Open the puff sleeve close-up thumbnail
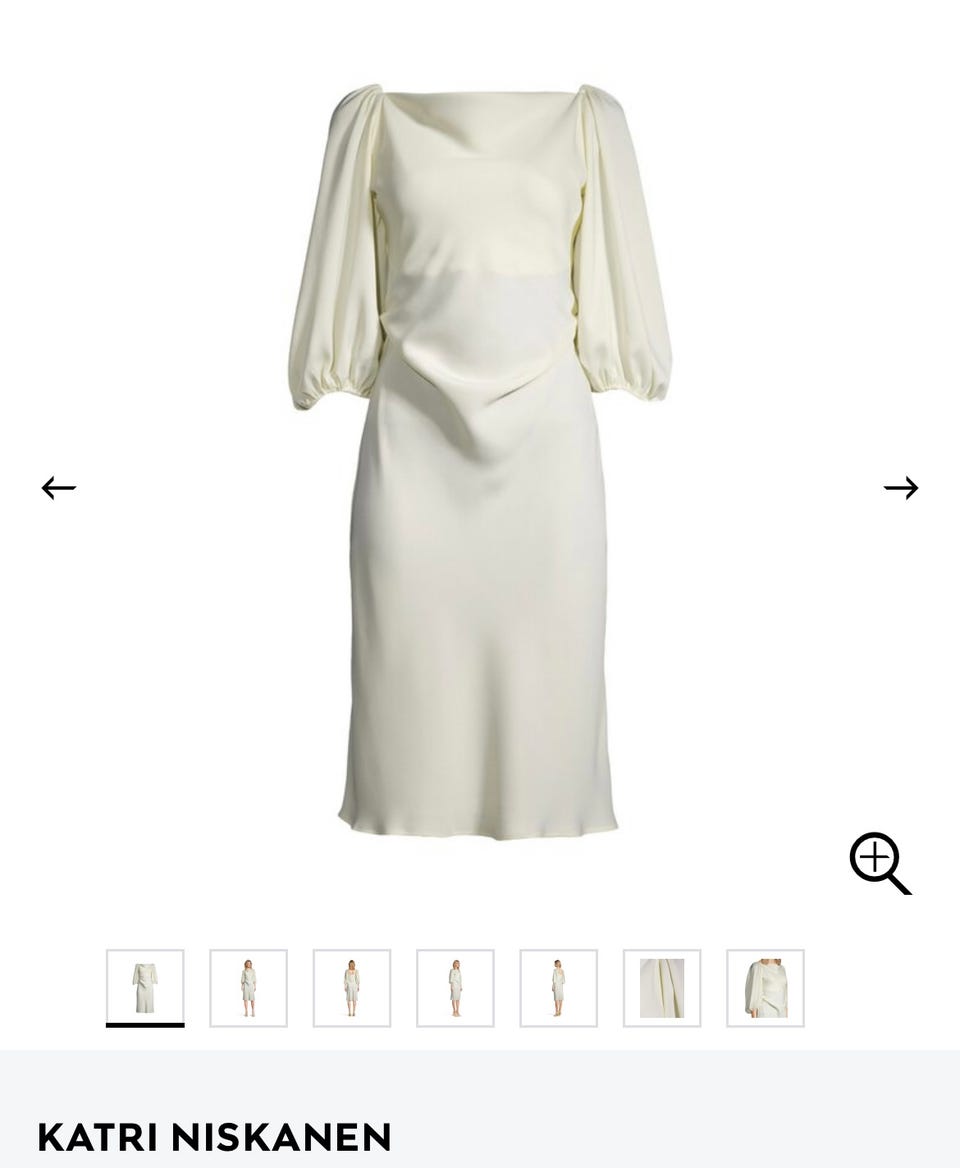 (765, 988)
